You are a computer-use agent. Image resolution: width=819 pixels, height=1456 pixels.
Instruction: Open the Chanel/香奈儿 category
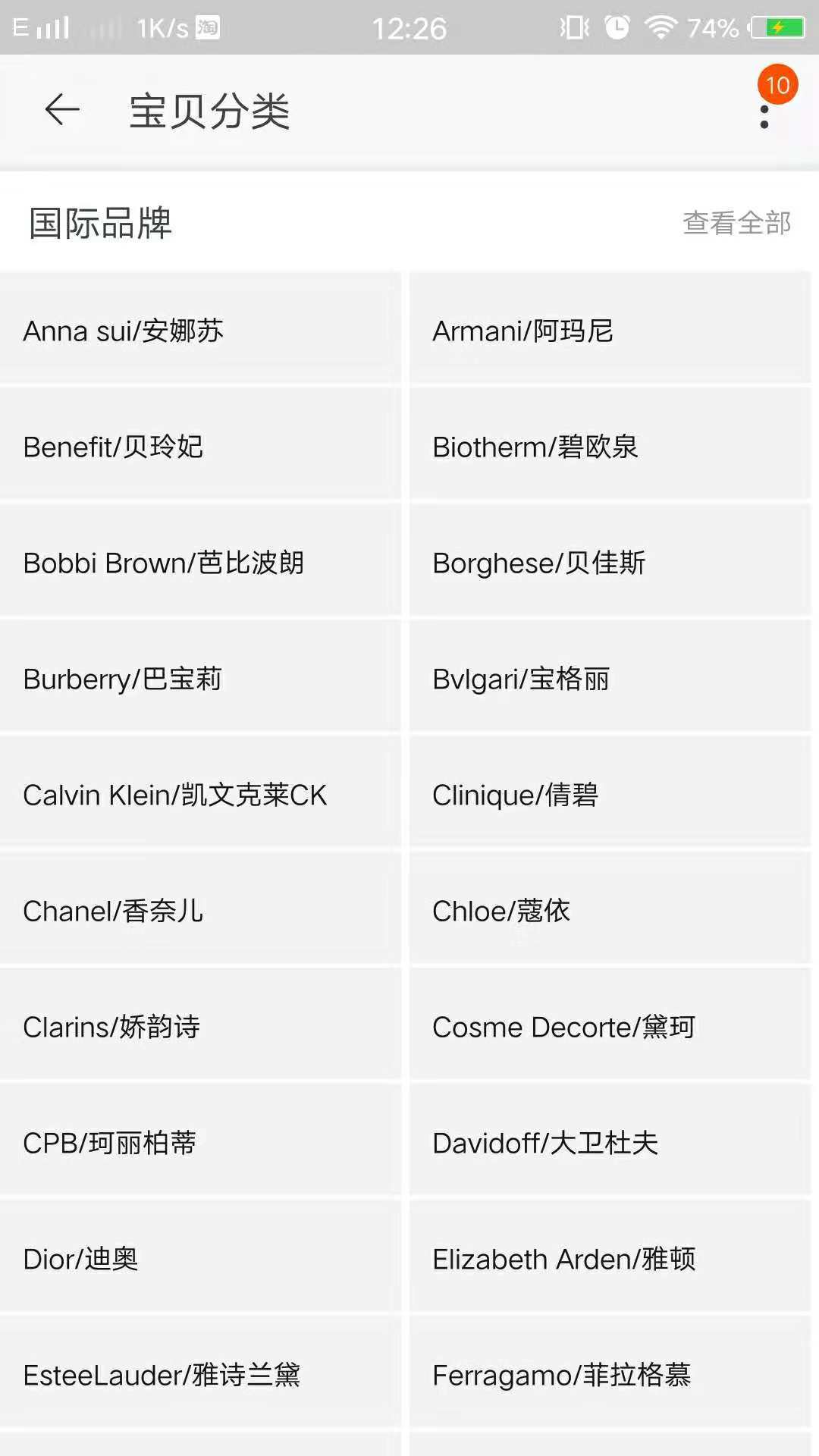pos(201,910)
